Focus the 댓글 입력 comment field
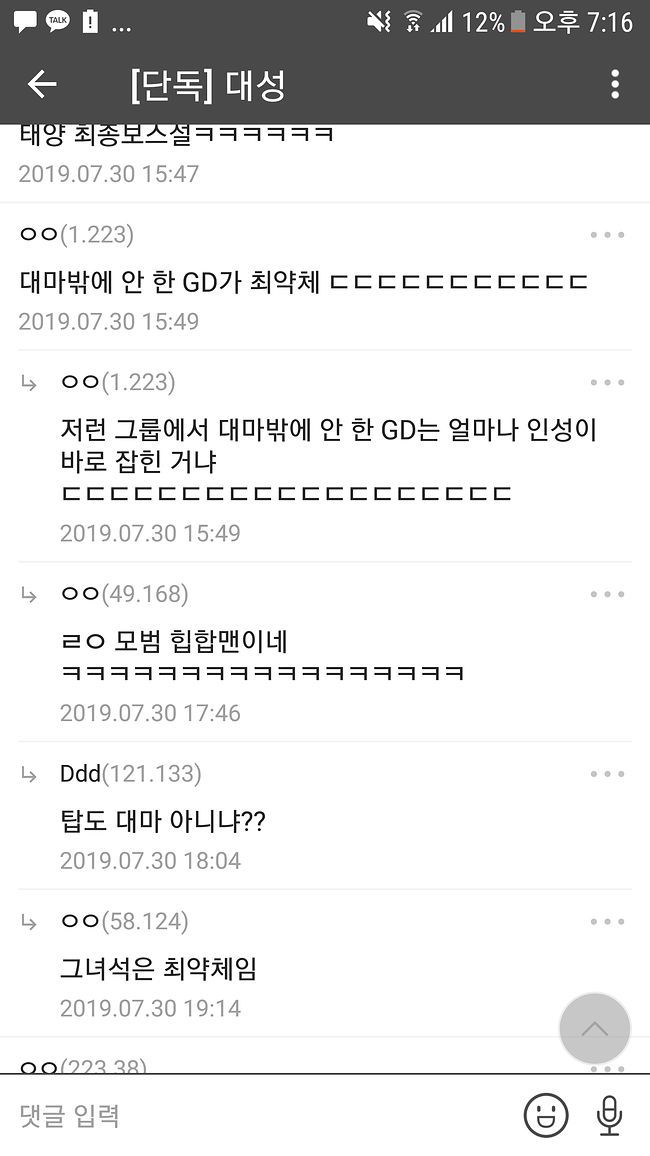This screenshot has width=650, height=1156. click(260, 1115)
